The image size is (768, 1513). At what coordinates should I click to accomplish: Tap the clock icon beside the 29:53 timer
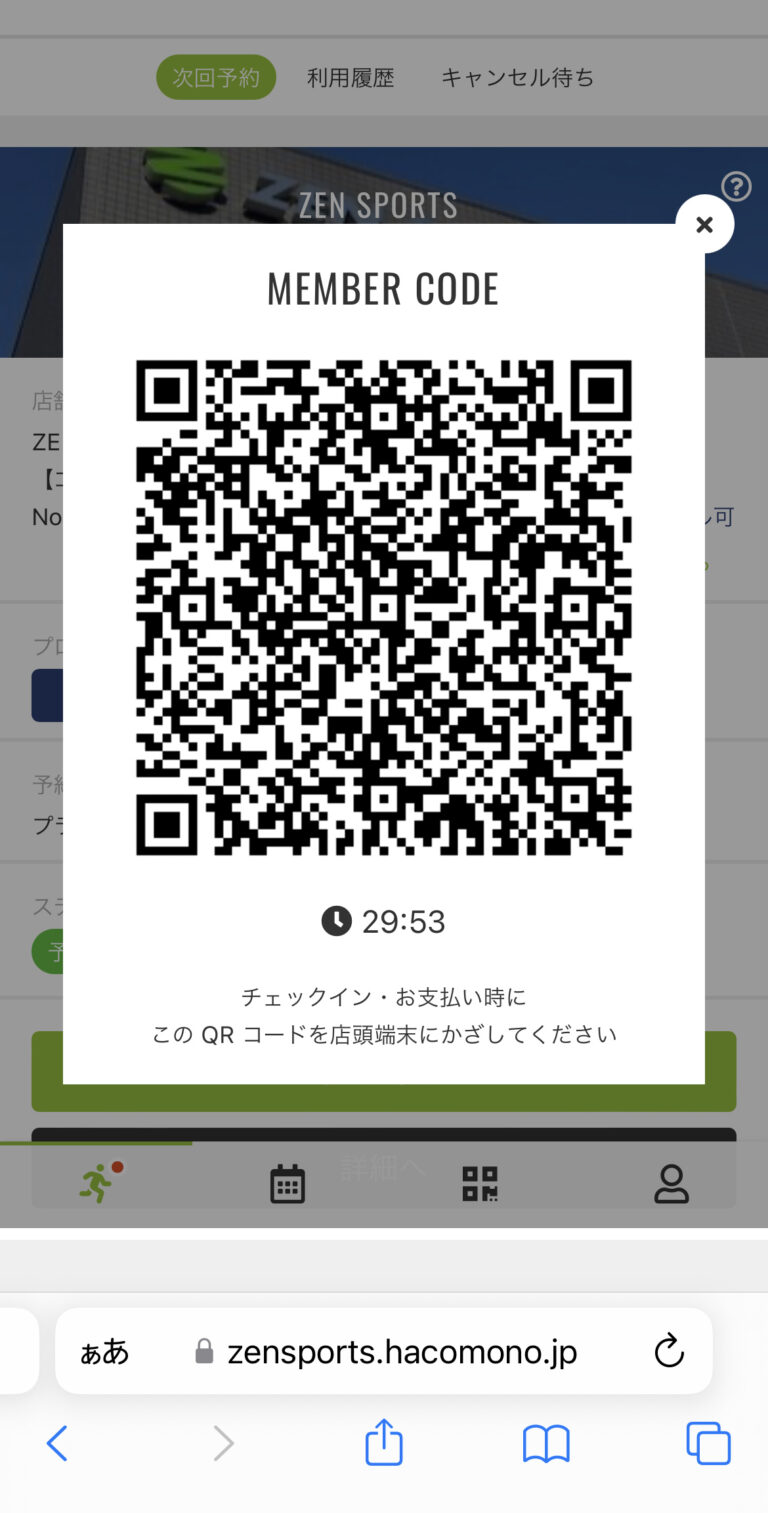point(336,921)
